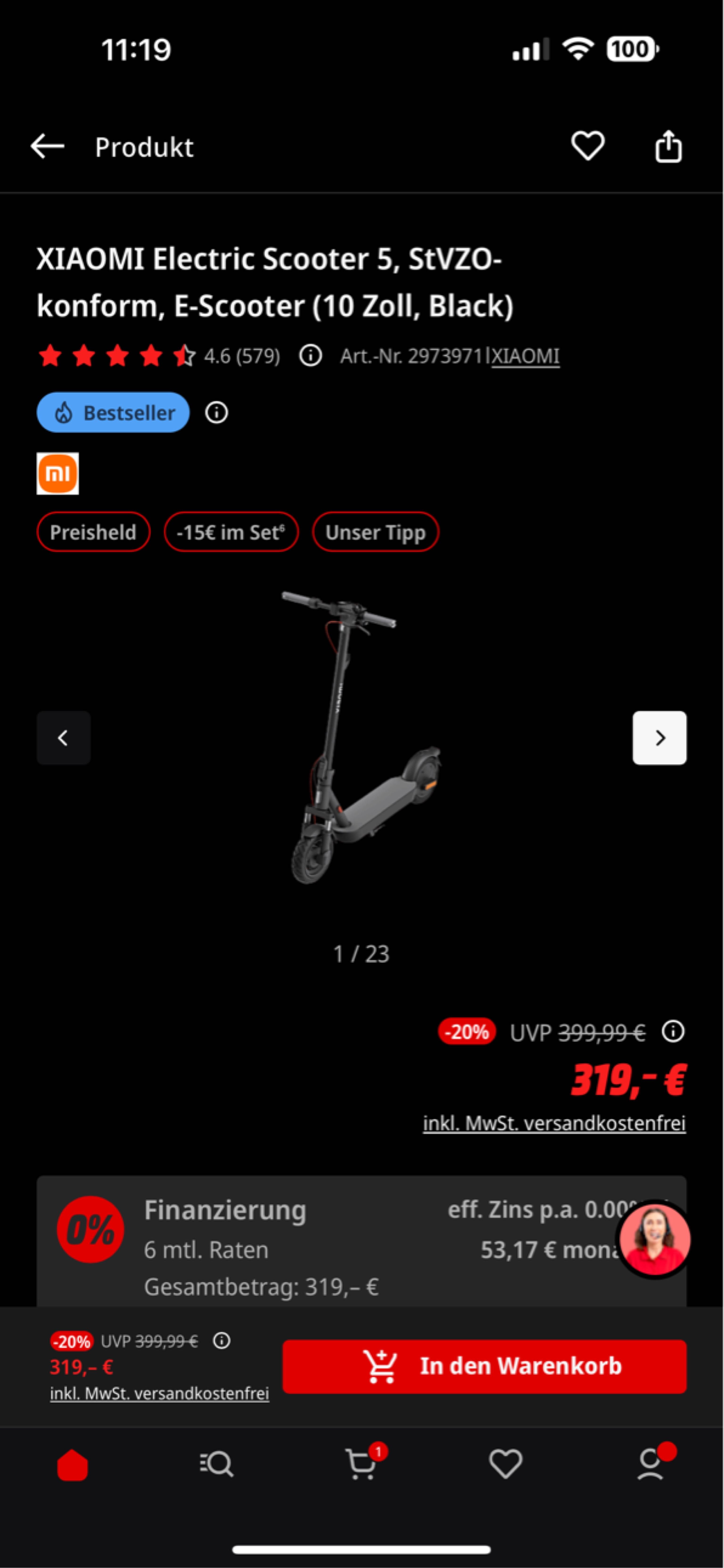The width and height of the screenshot is (724, 1568).
Task: Select the Preisheld badge
Action: click(x=93, y=532)
